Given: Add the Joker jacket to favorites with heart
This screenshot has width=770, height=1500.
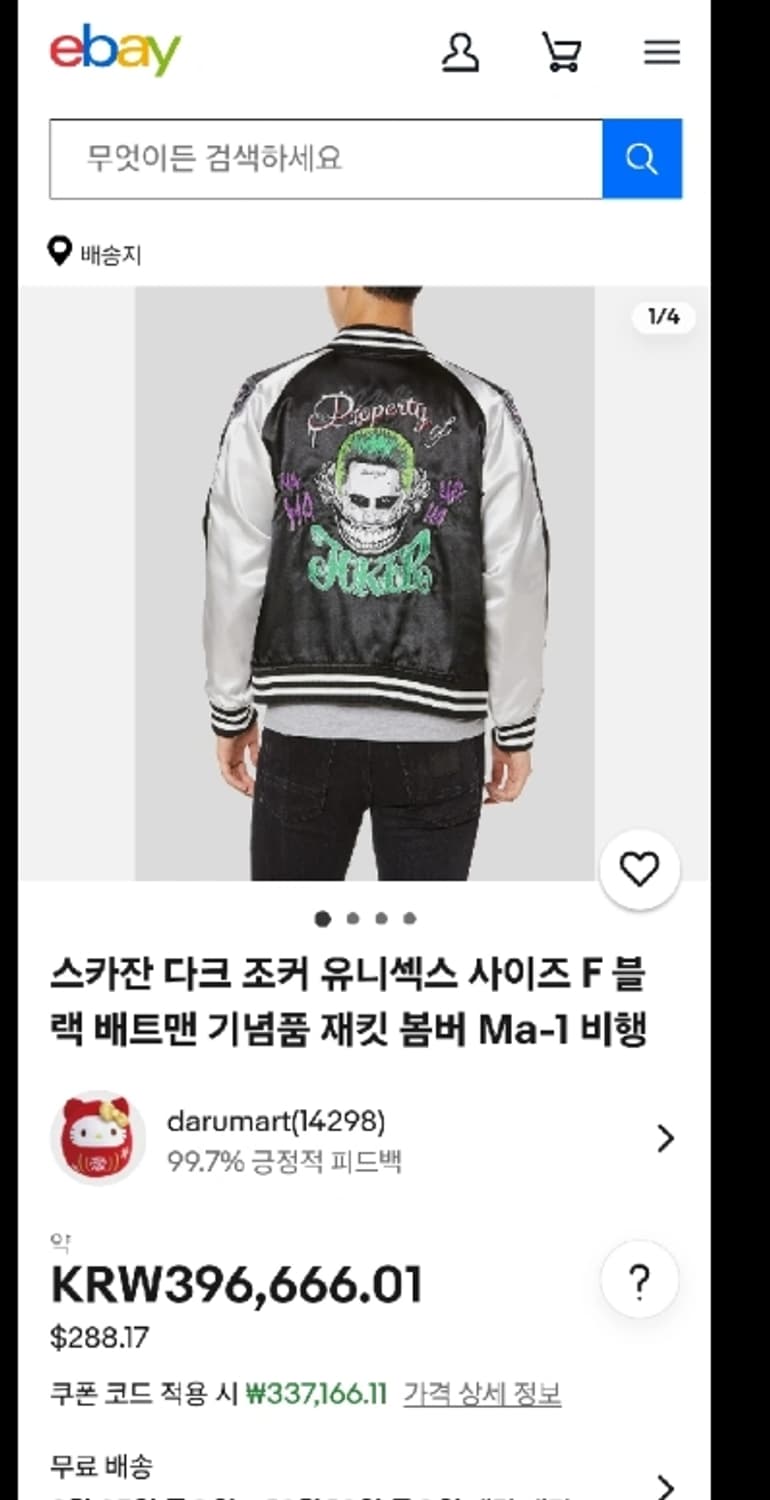Looking at the screenshot, I should tap(639, 869).
